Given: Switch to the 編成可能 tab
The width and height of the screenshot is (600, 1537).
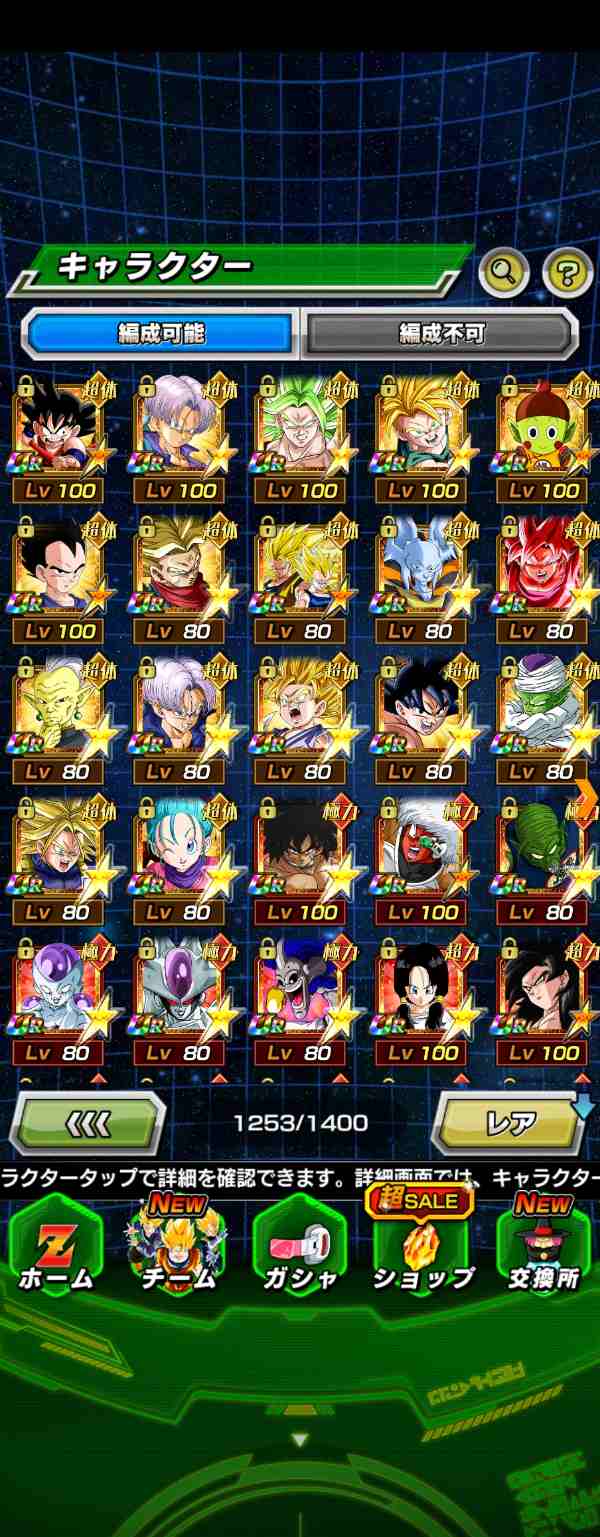Looking at the screenshot, I should point(160,334).
